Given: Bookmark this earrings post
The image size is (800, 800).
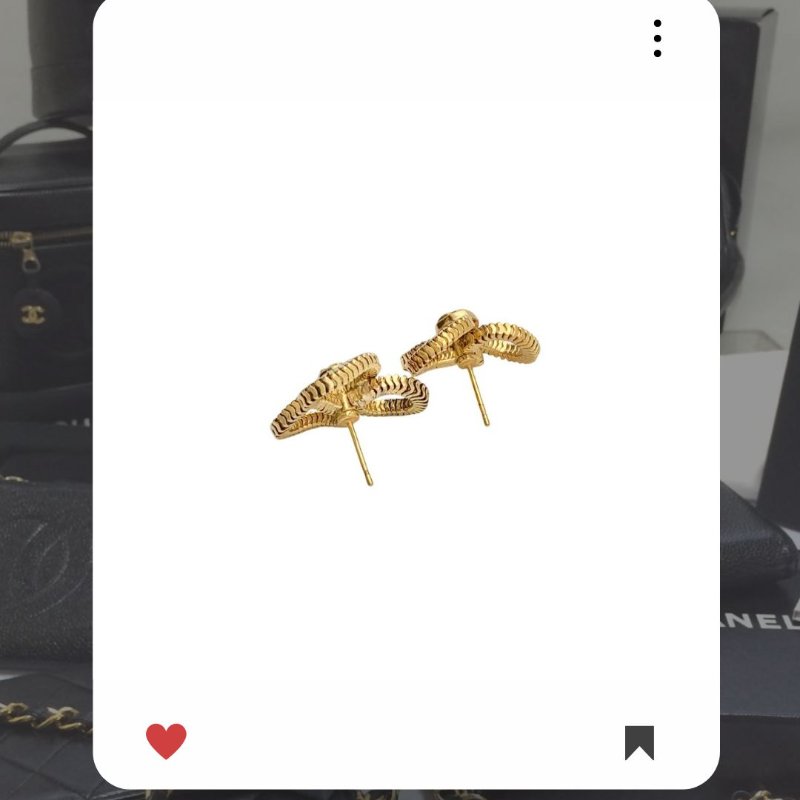Looking at the screenshot, I should [x=639, y=742].
